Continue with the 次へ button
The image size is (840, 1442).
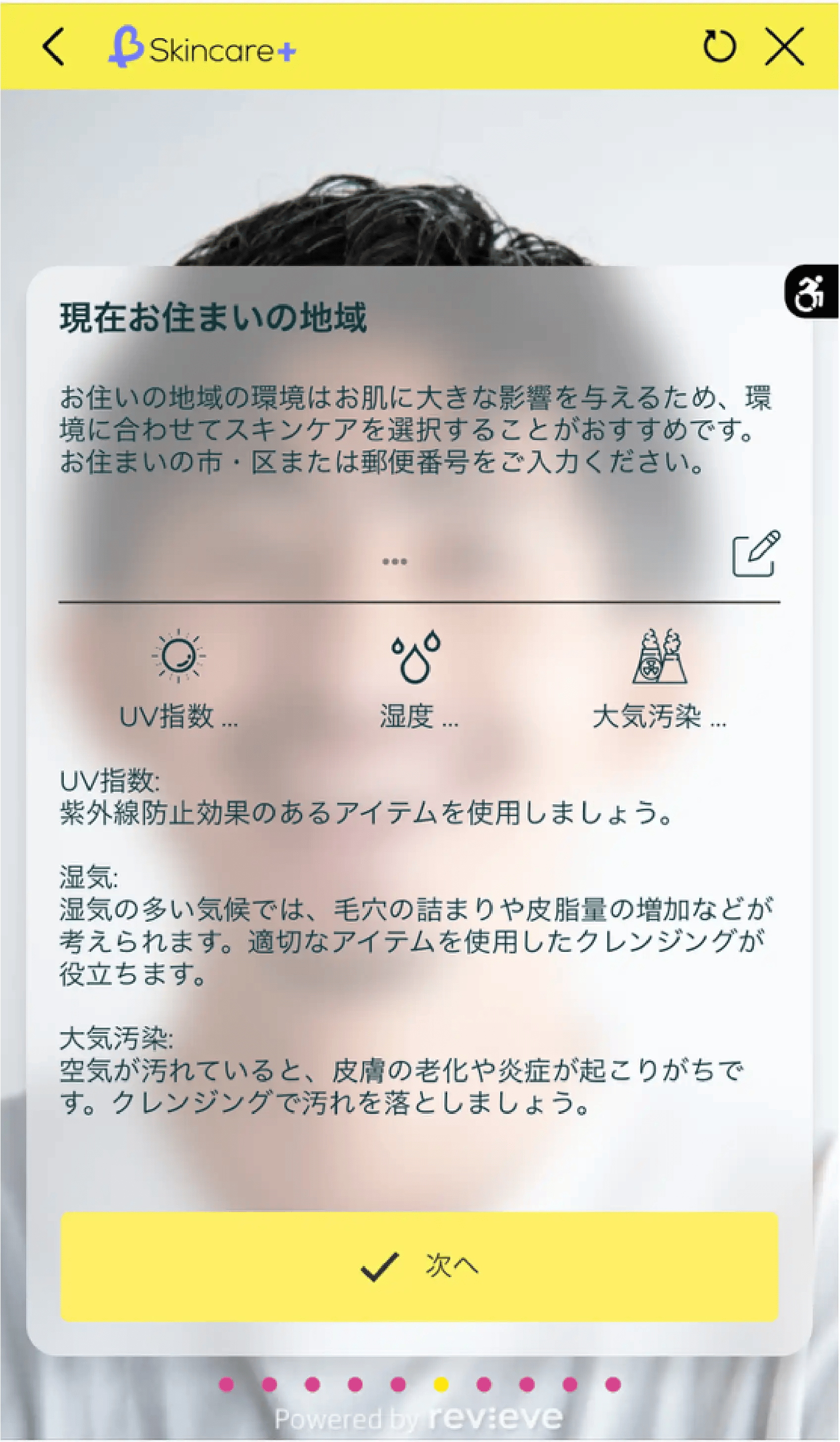419,1266
